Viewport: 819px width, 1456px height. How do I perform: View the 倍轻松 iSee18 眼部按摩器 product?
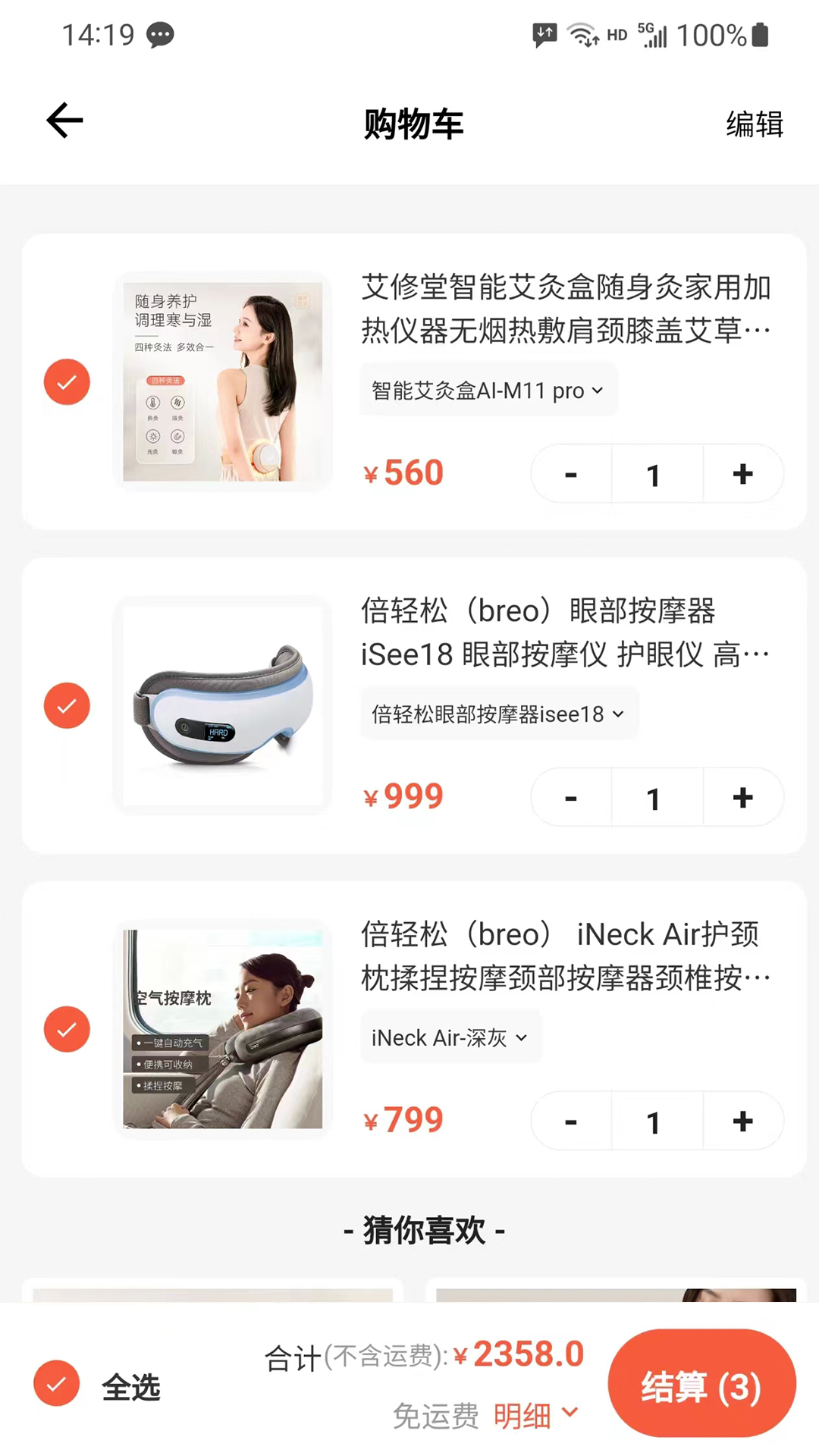(x=222, y=705)
